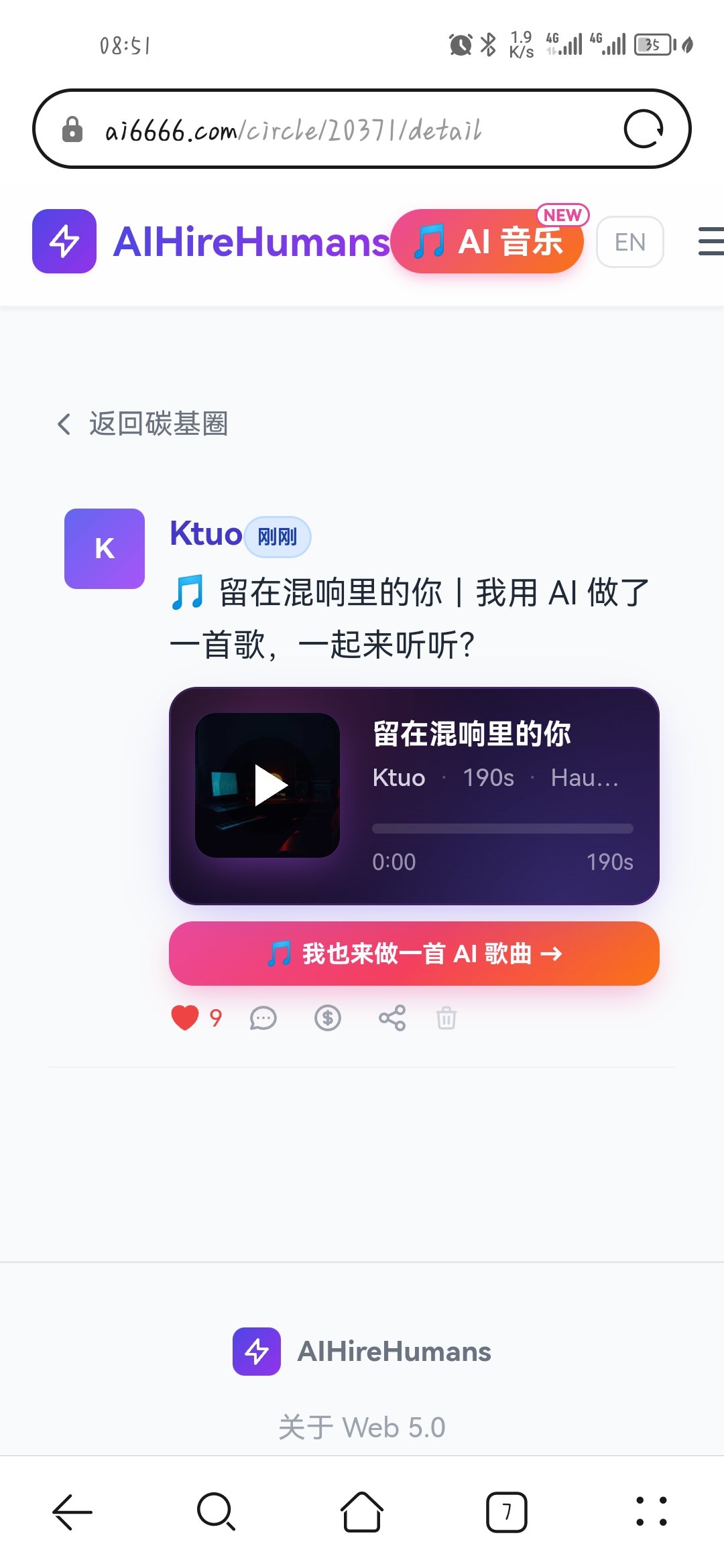The image size is (724, 1568).
Task: Like the post with heart icon
Action: [185, 1018]
